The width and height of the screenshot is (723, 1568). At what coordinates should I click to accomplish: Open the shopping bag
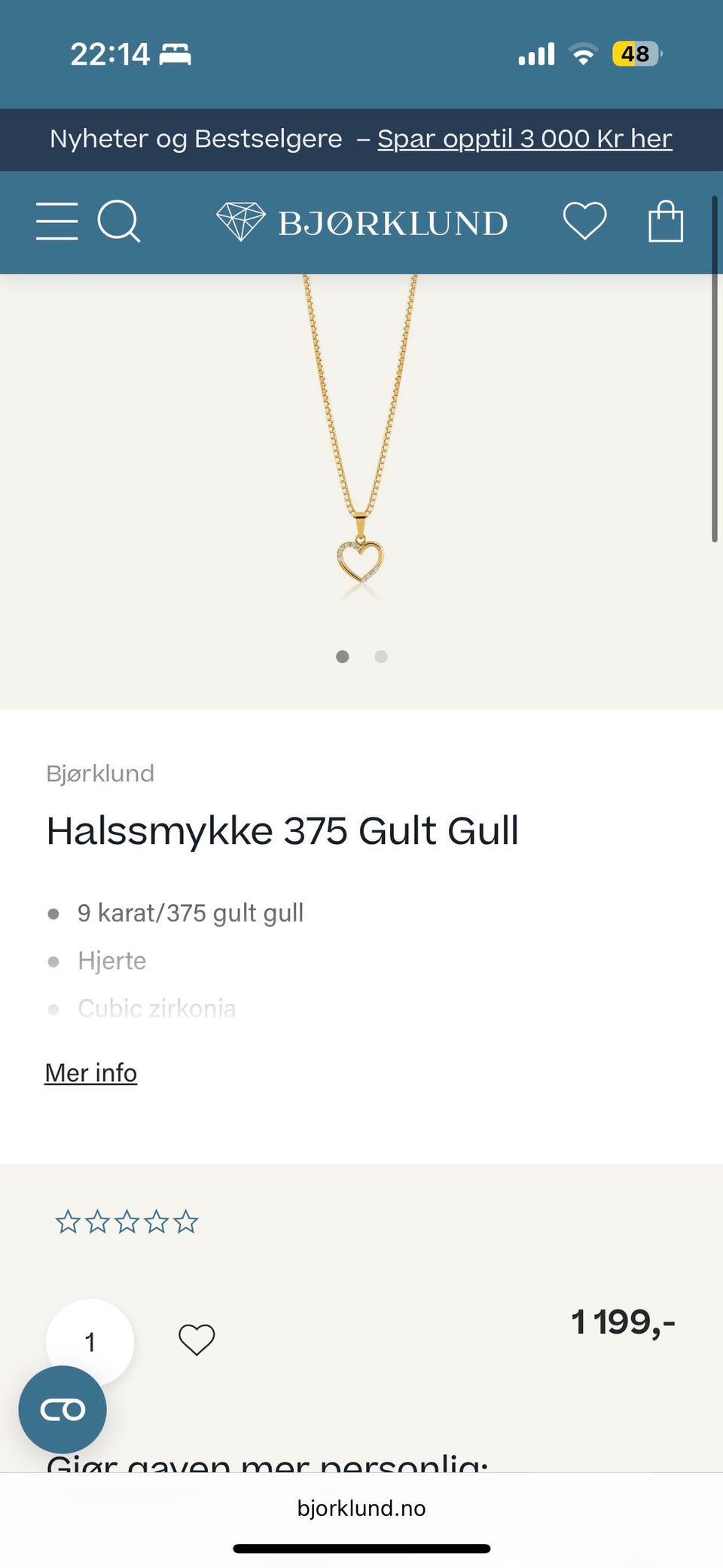point(666,221)
